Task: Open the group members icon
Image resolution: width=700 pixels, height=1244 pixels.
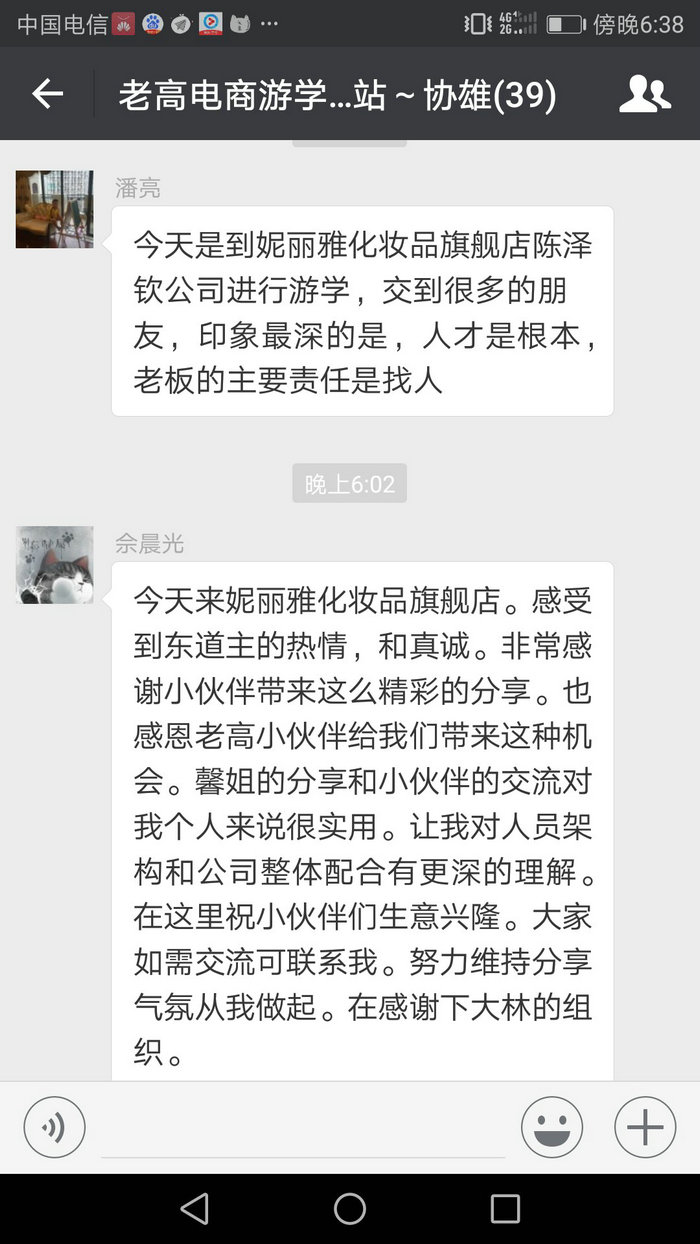Action: pyautogui.click(x=644, y=94)
